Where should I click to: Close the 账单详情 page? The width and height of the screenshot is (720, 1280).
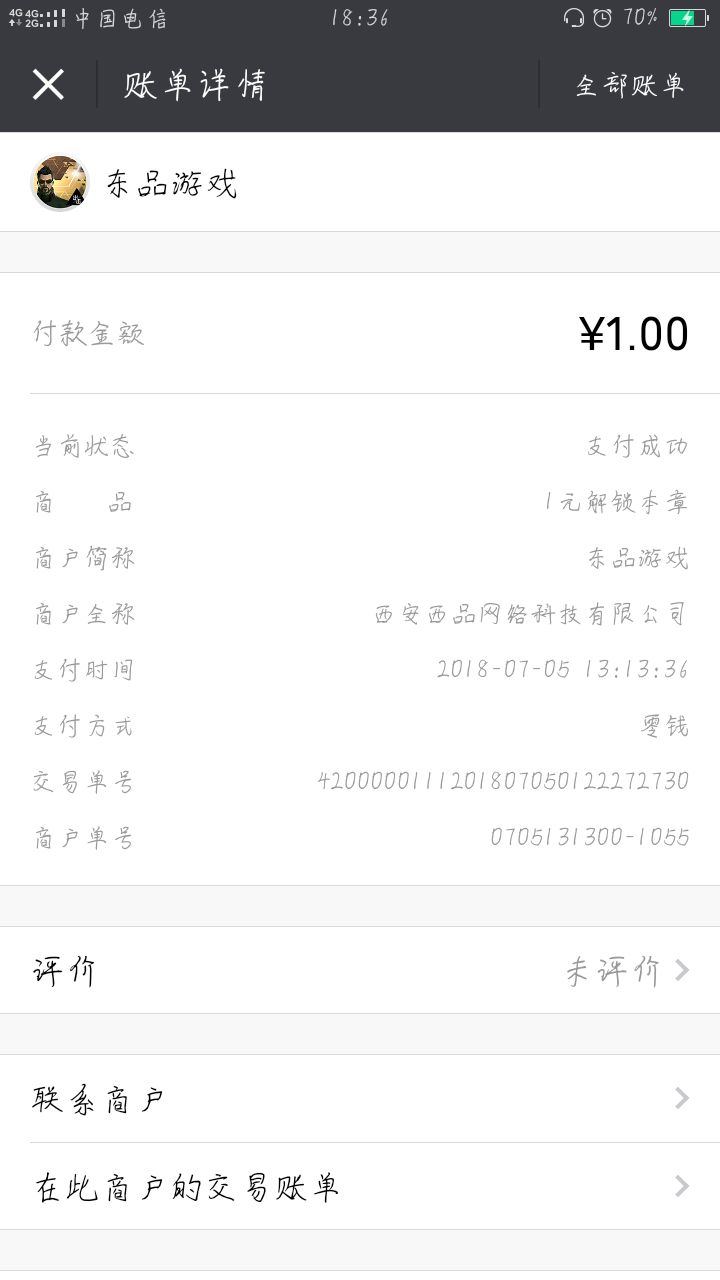[x=48, y=85]
